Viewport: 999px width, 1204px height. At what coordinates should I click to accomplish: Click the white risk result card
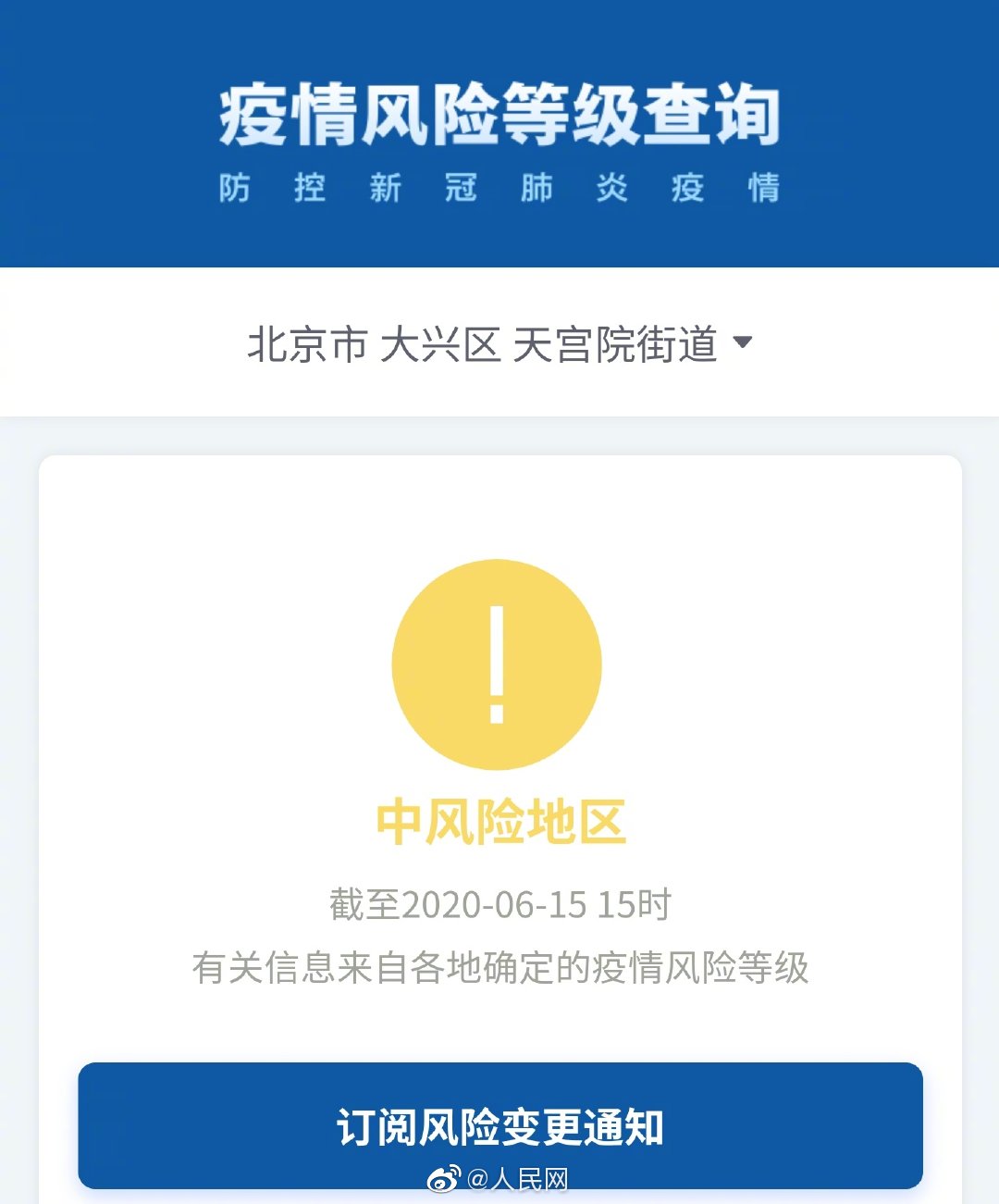point(499,555)
